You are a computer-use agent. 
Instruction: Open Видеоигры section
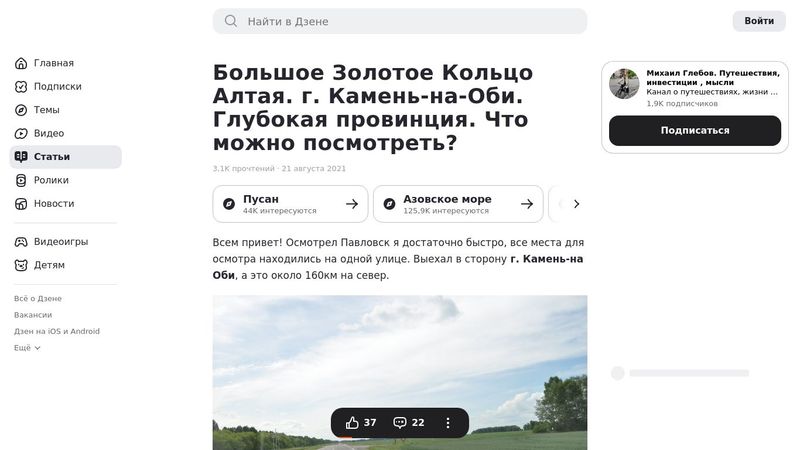pos(60,242)
